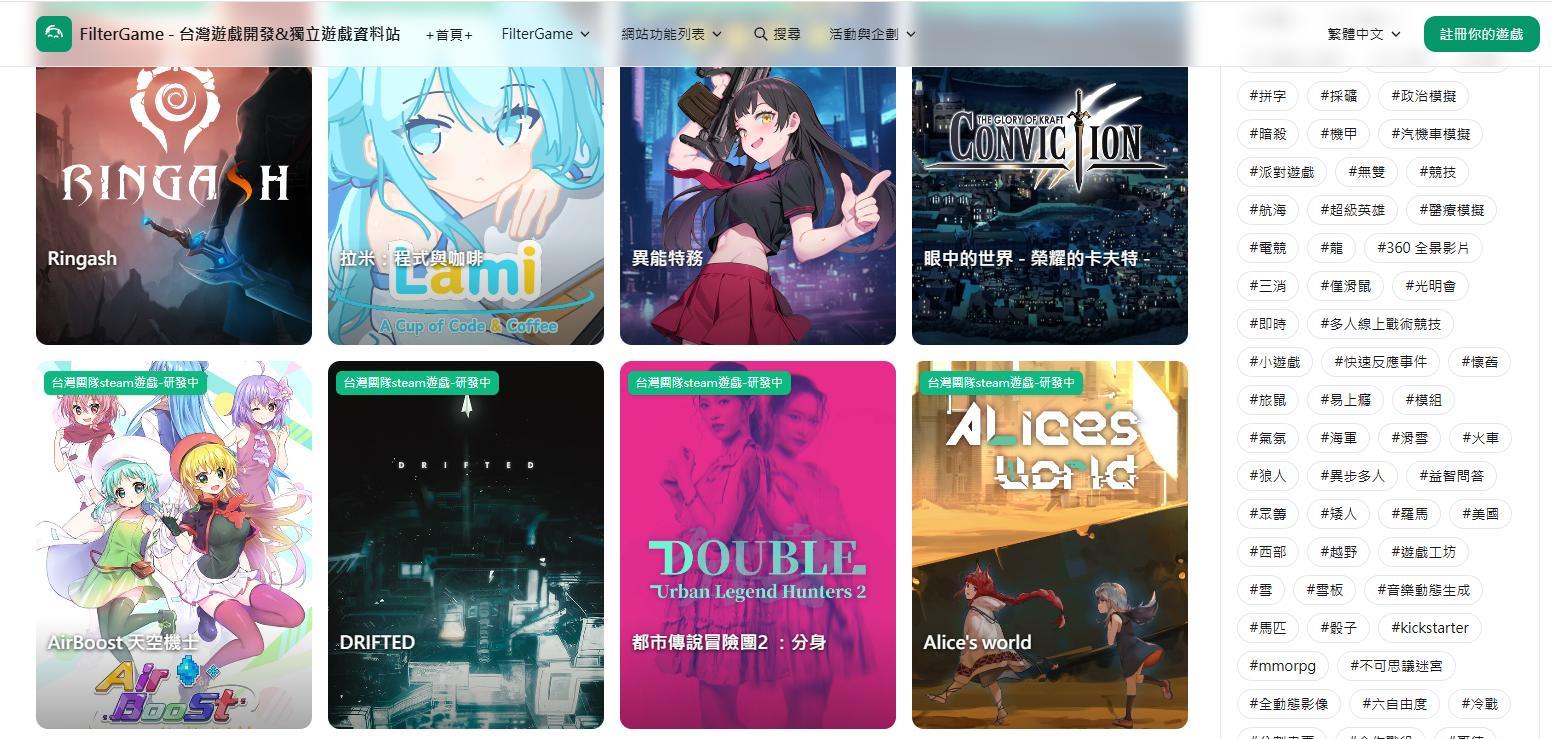1552x739 pixels.
Task: Open the Ringash game card
Action: tap(174, 200)
